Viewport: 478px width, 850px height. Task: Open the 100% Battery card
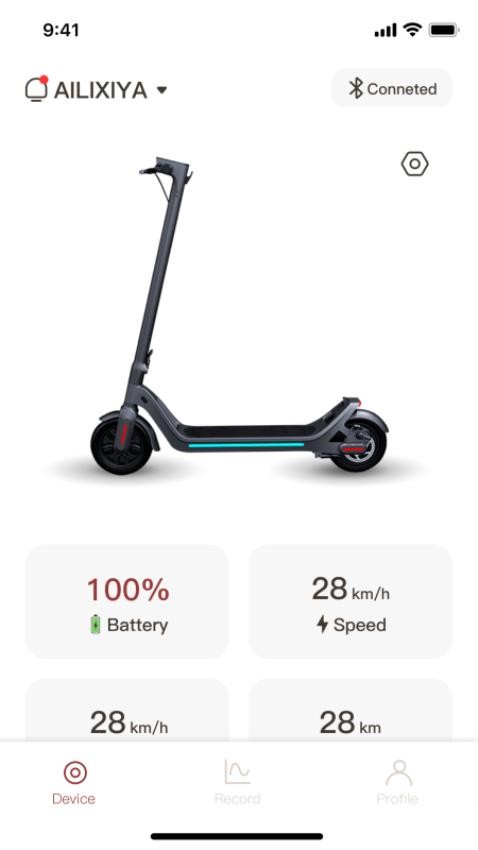[127, 602]
